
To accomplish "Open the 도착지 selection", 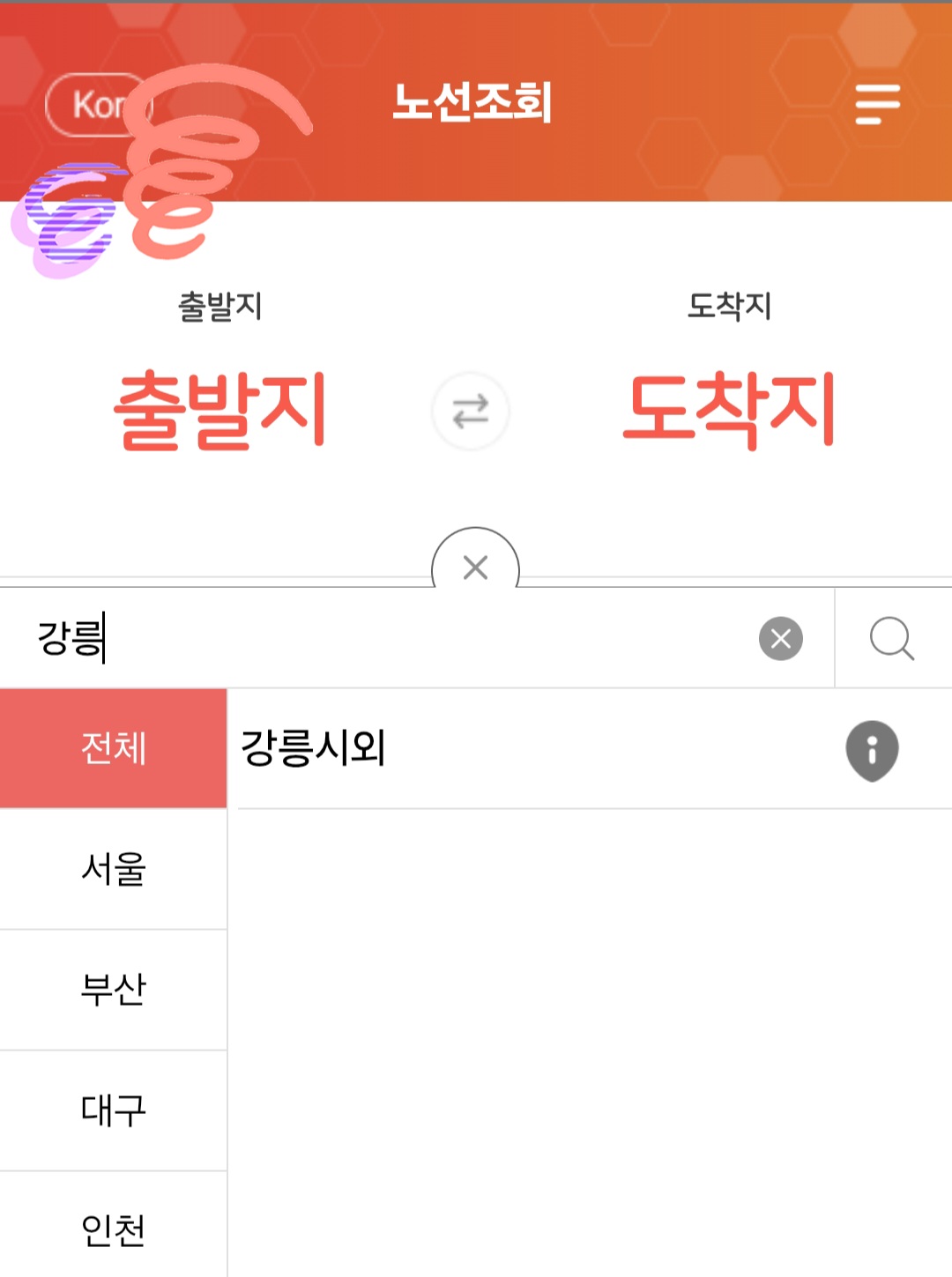I will click(730, 407).
